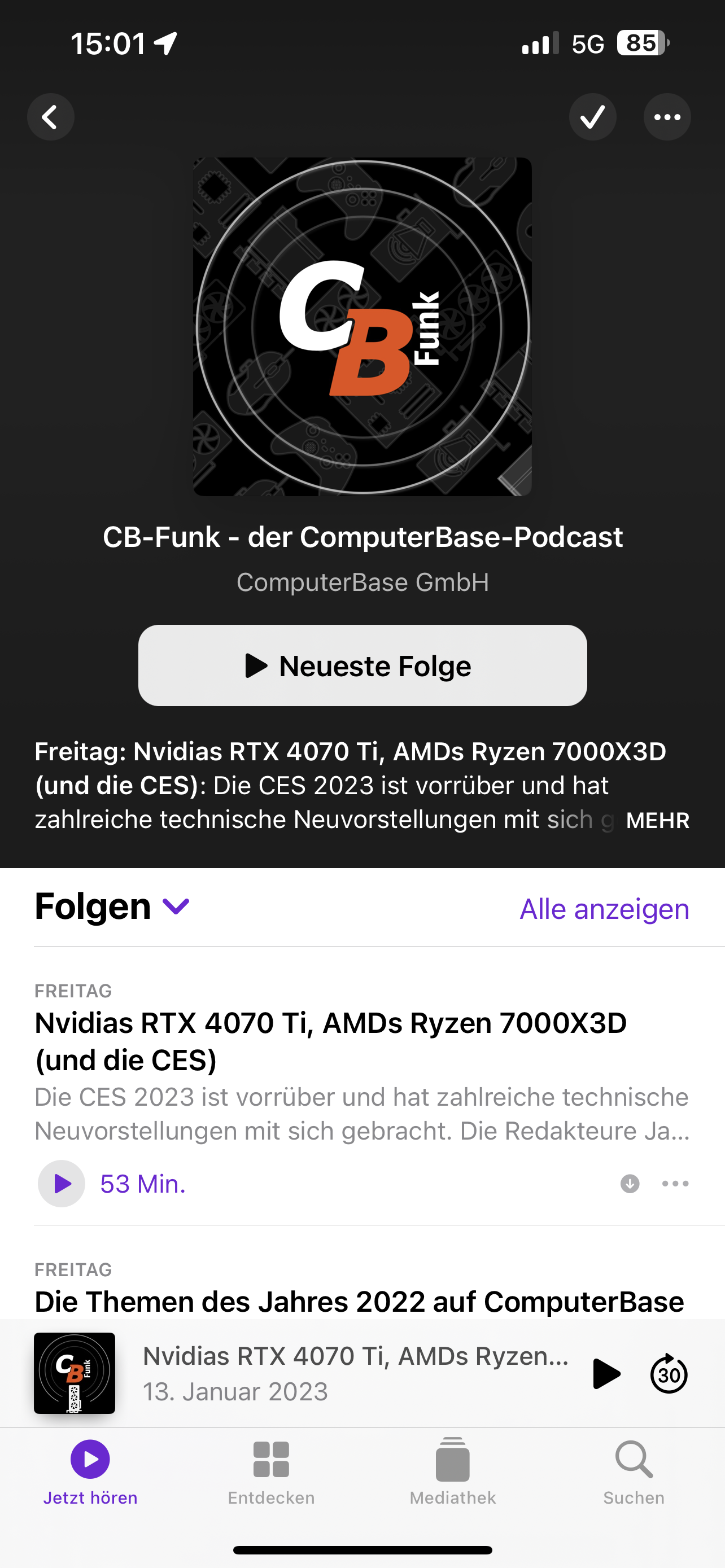Tap Alle anzeigen to show all episodes

[604, 909]
